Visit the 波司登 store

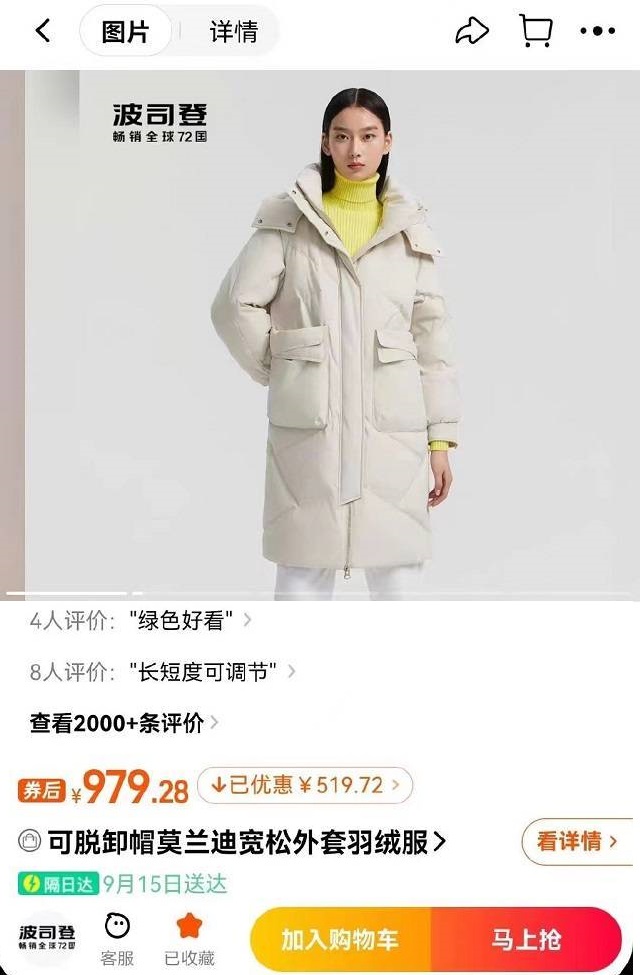[x=46, y=937]
